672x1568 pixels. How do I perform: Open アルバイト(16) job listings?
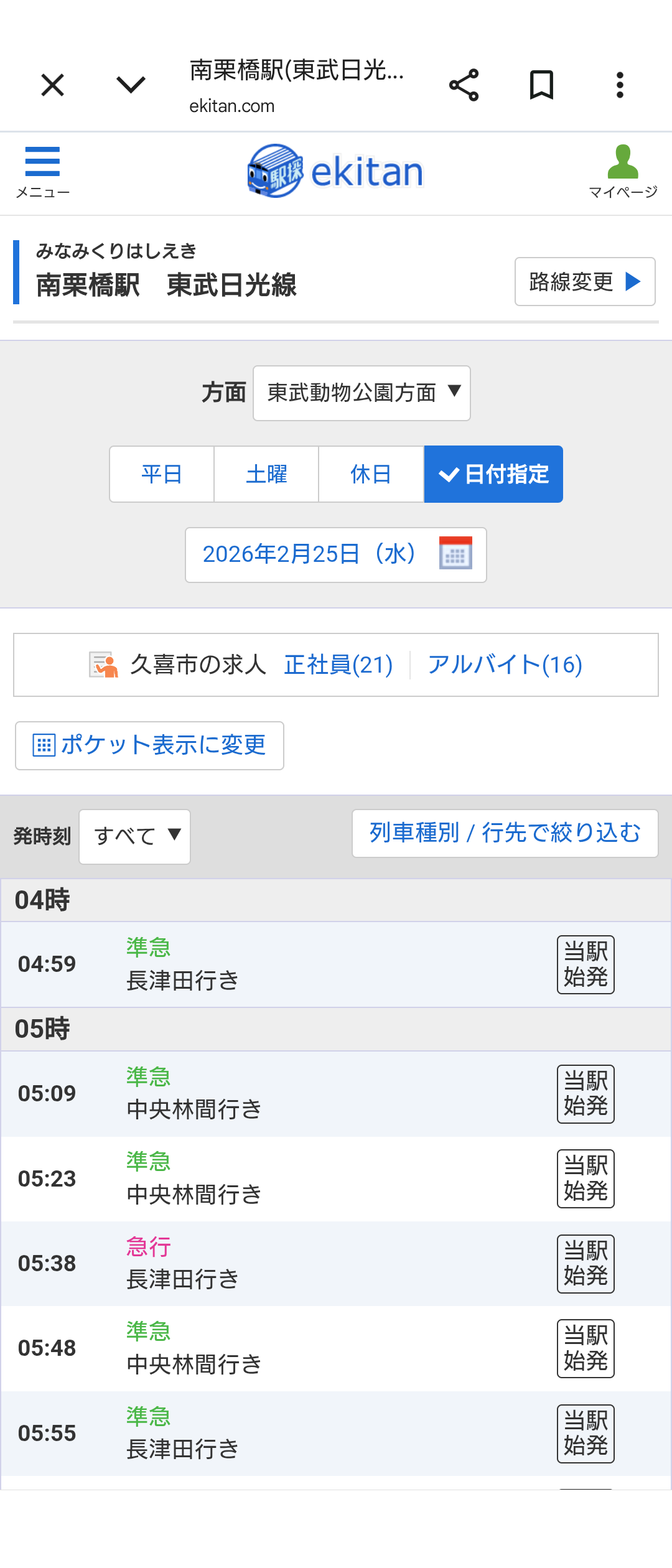505,665
